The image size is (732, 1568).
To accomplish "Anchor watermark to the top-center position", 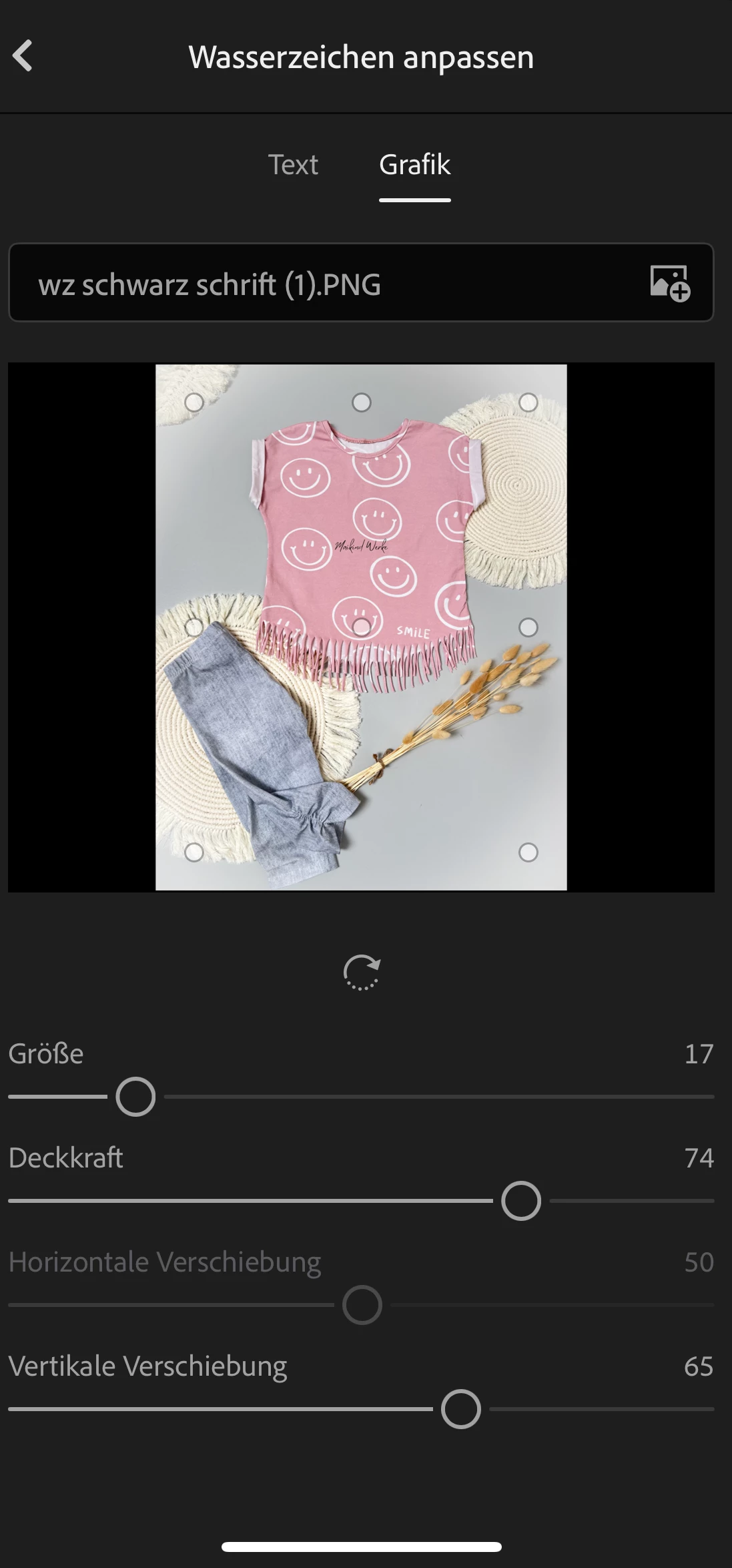I will [x=362, y=403].
